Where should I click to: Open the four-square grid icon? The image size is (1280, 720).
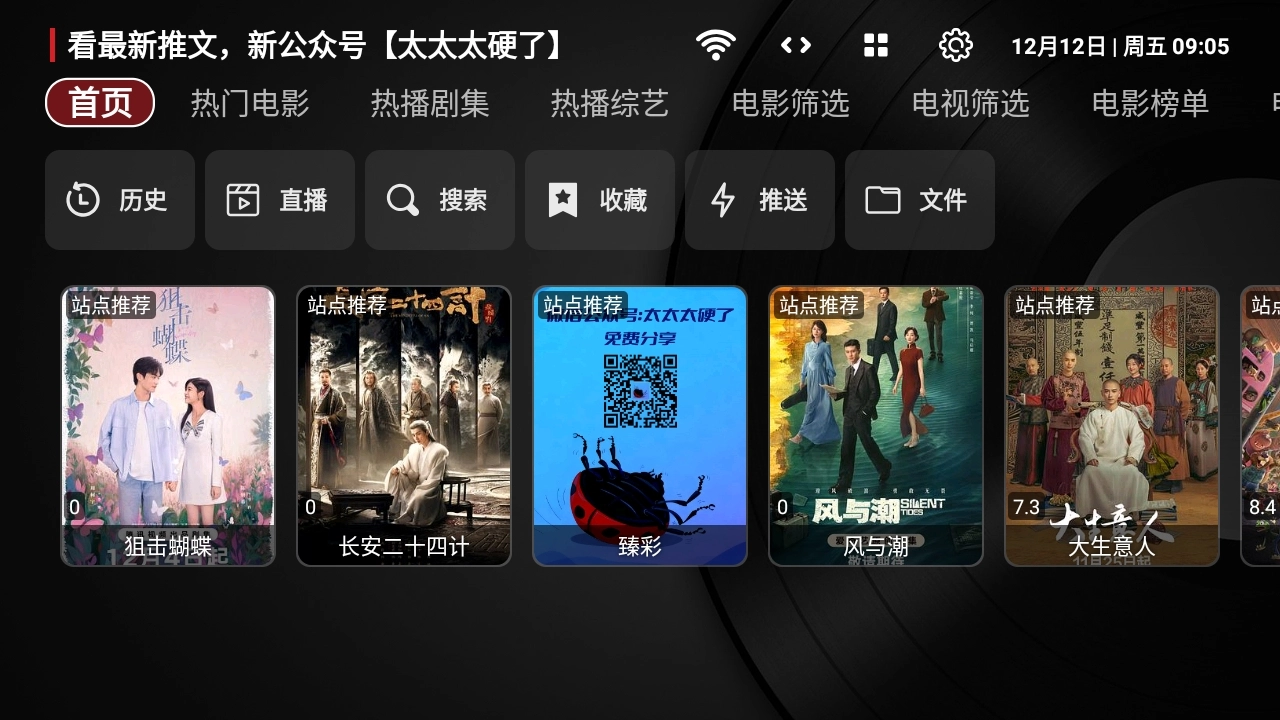tap(876, 45)
